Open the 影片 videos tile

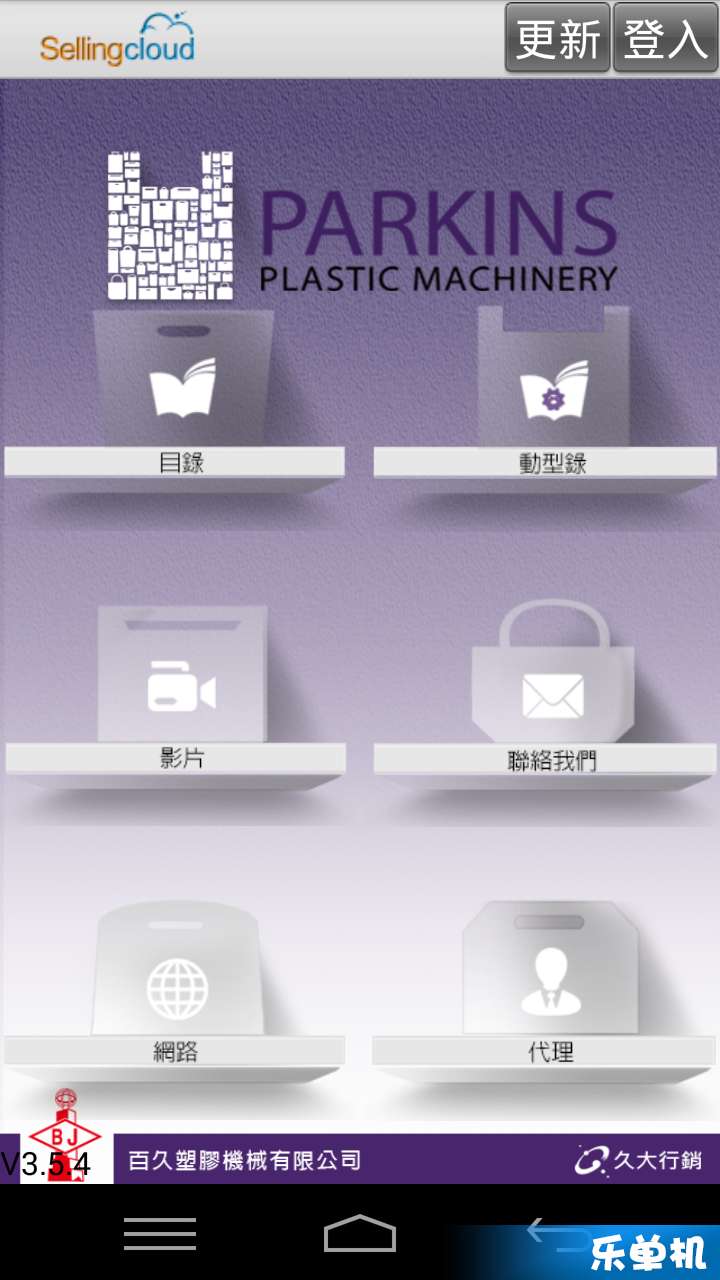[x=182, y=690]
